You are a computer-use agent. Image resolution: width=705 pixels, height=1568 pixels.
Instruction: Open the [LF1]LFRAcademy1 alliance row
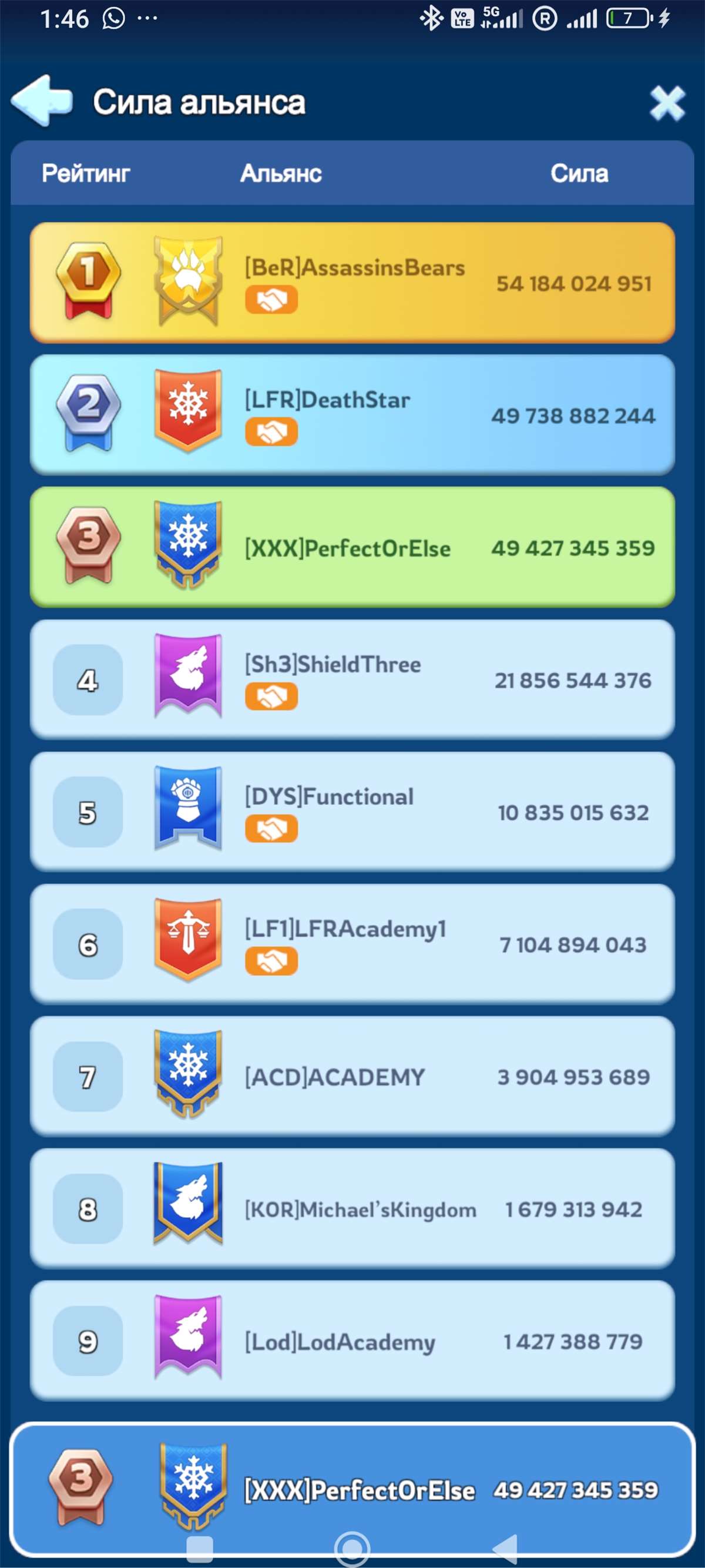352,943
